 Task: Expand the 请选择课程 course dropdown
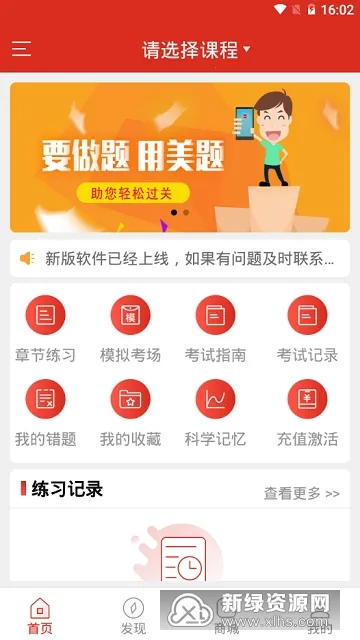tap(196, 50)
